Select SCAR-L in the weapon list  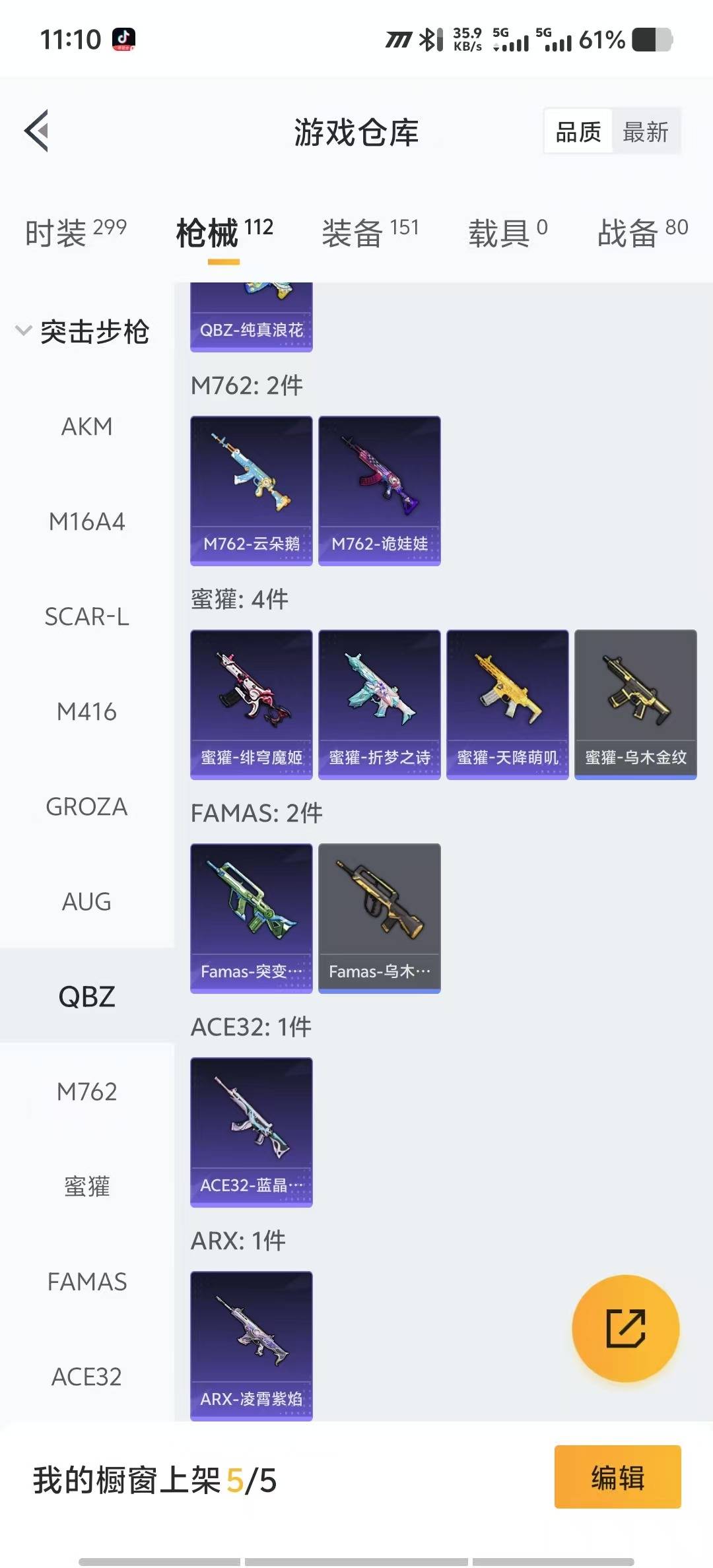pyautogui.click(x=86, y=617)
